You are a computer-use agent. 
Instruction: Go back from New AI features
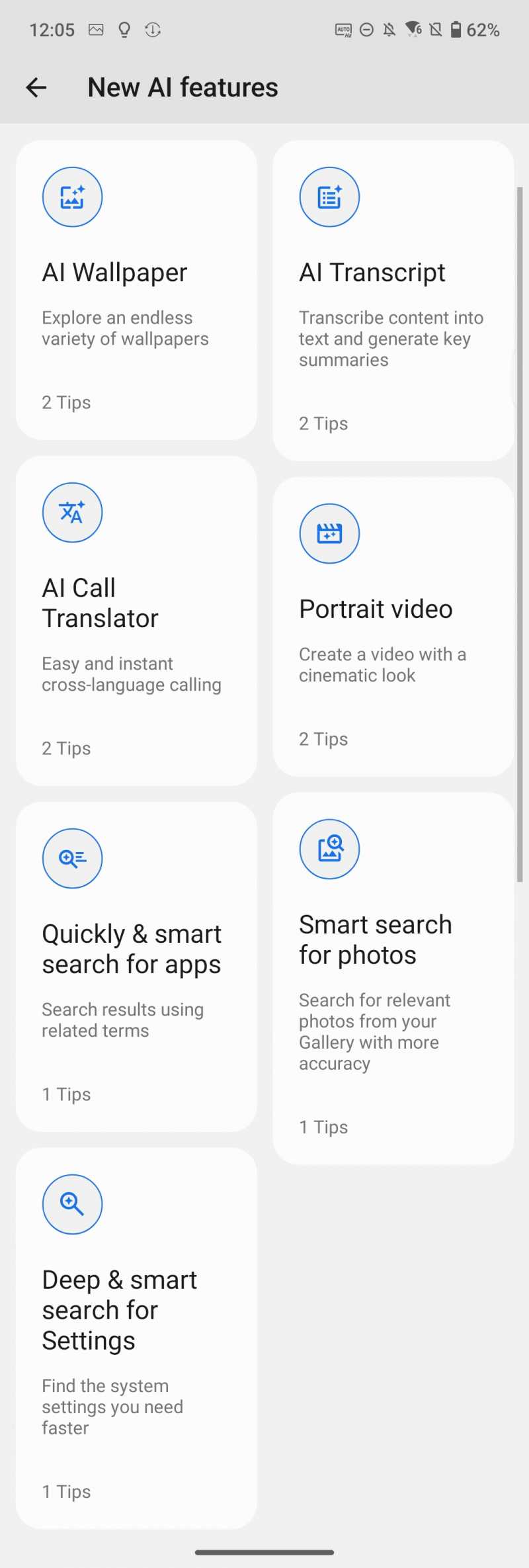36,87
